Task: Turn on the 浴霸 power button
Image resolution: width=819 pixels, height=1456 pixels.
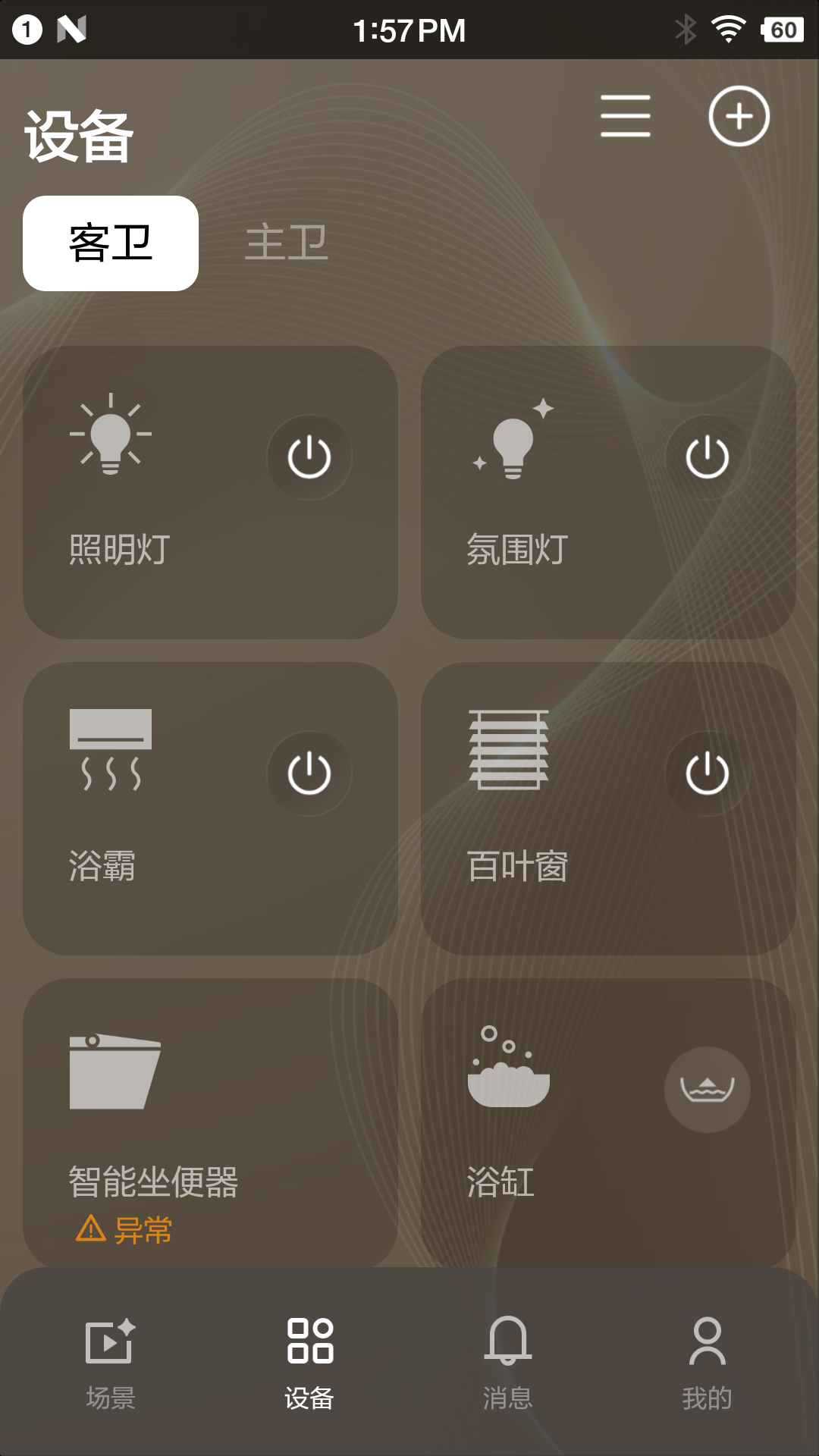Action: pos(309,773)
